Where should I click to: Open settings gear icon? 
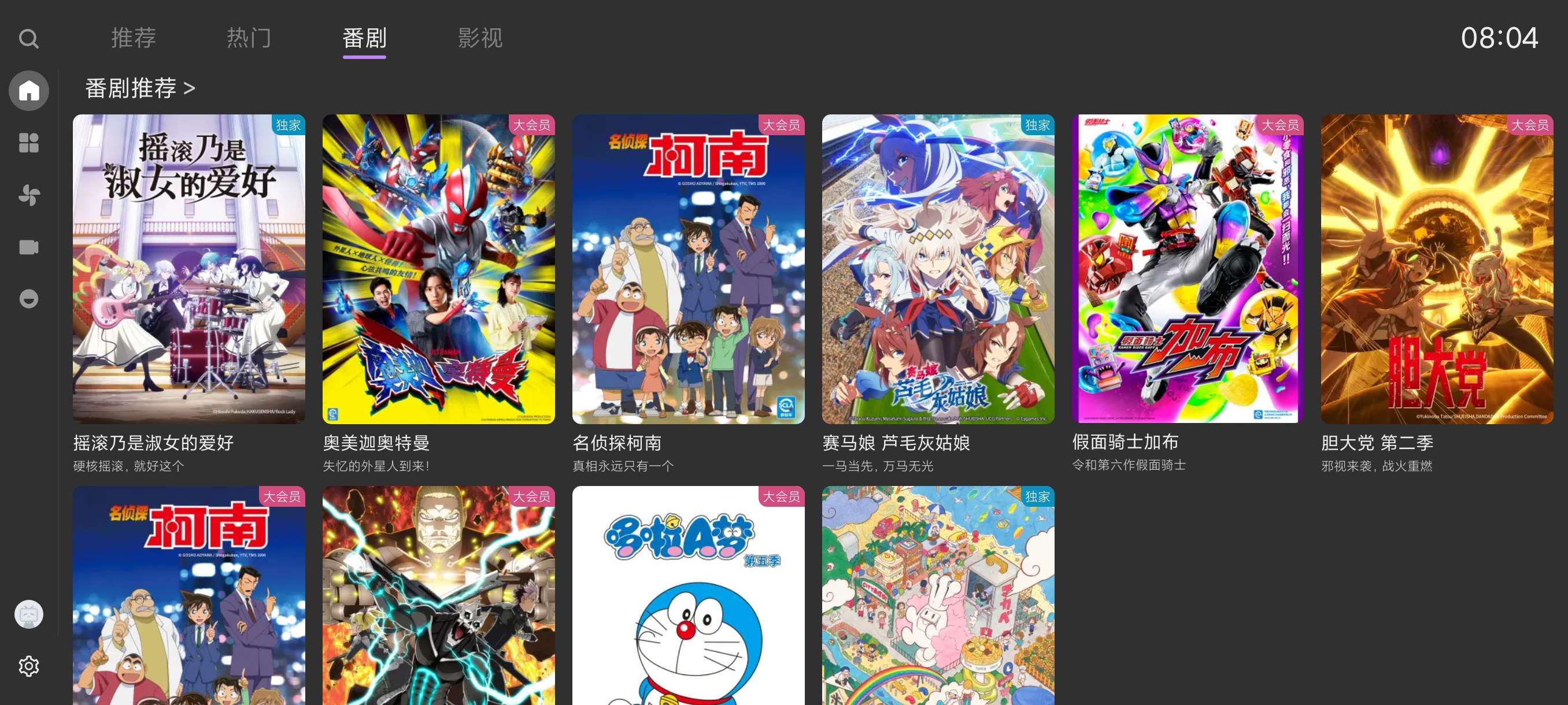(28, 666)
